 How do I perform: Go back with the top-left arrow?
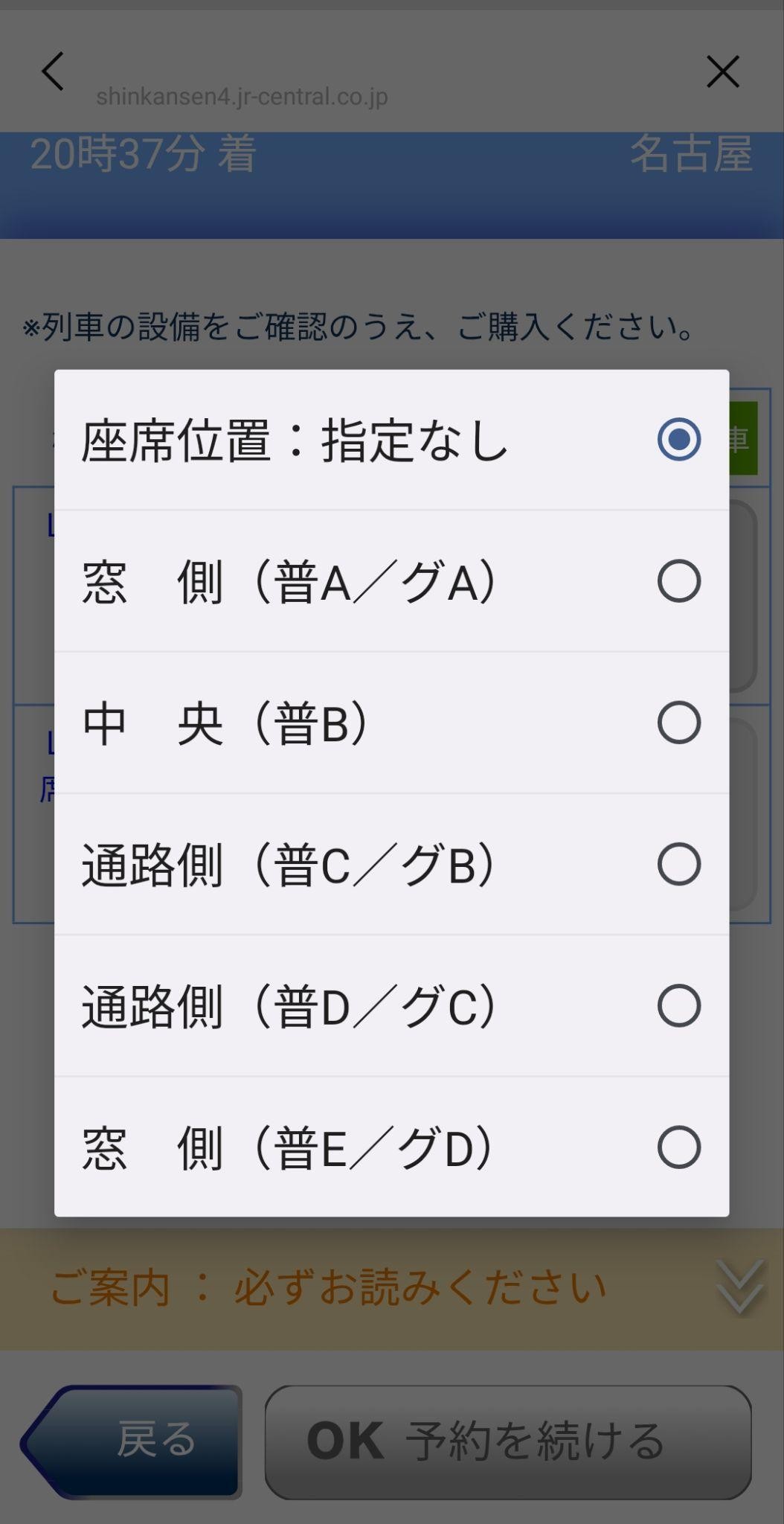(x=53, y=71)
